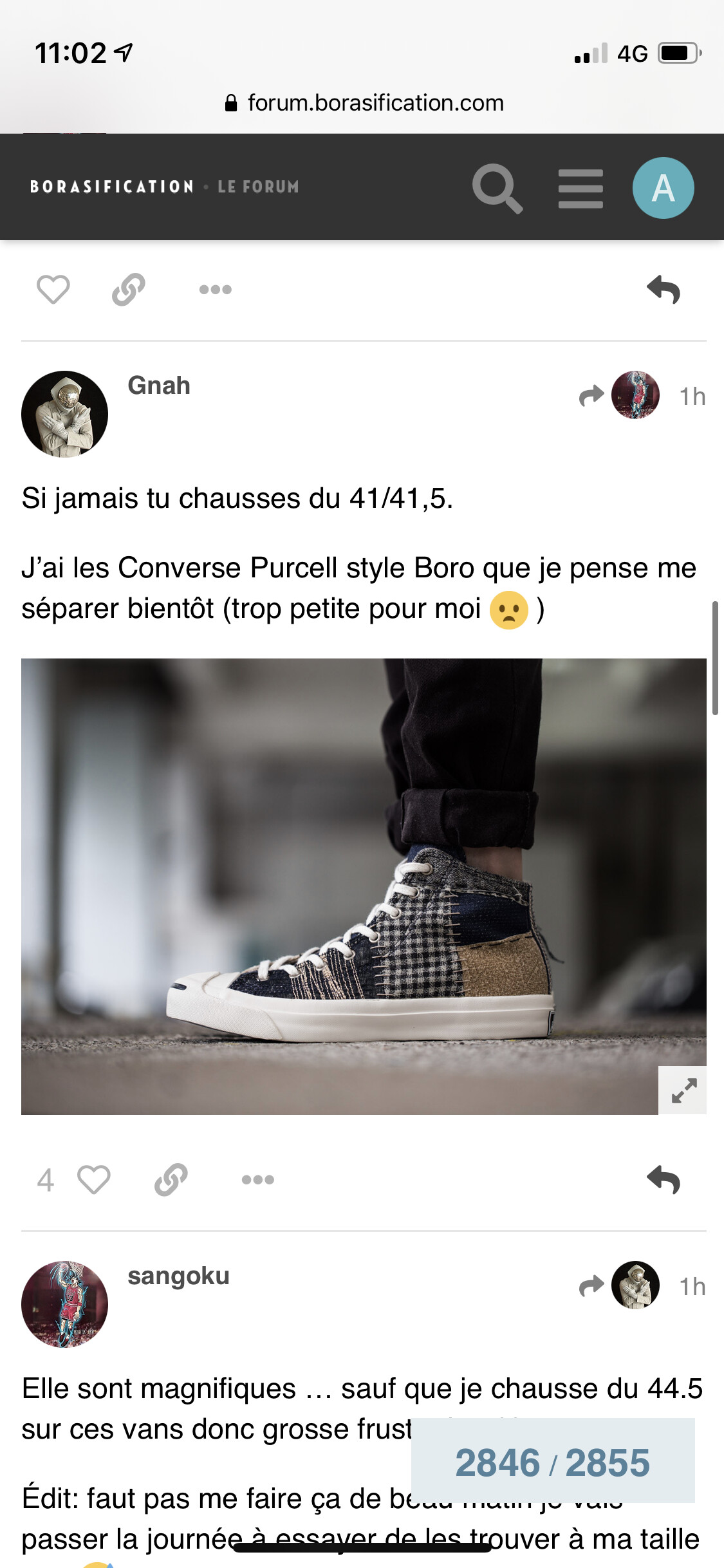724x1568 pixels.
Task: Like Gnah's post with 4 likes
Action: (93, 1180)
